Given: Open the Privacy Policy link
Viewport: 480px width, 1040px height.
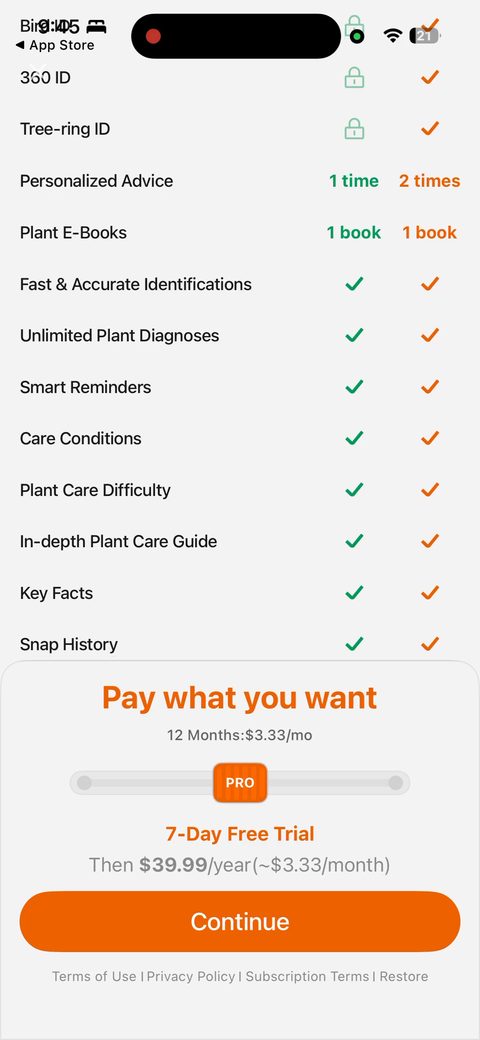Looking at the screenshot, I should (x=191, y=976).
